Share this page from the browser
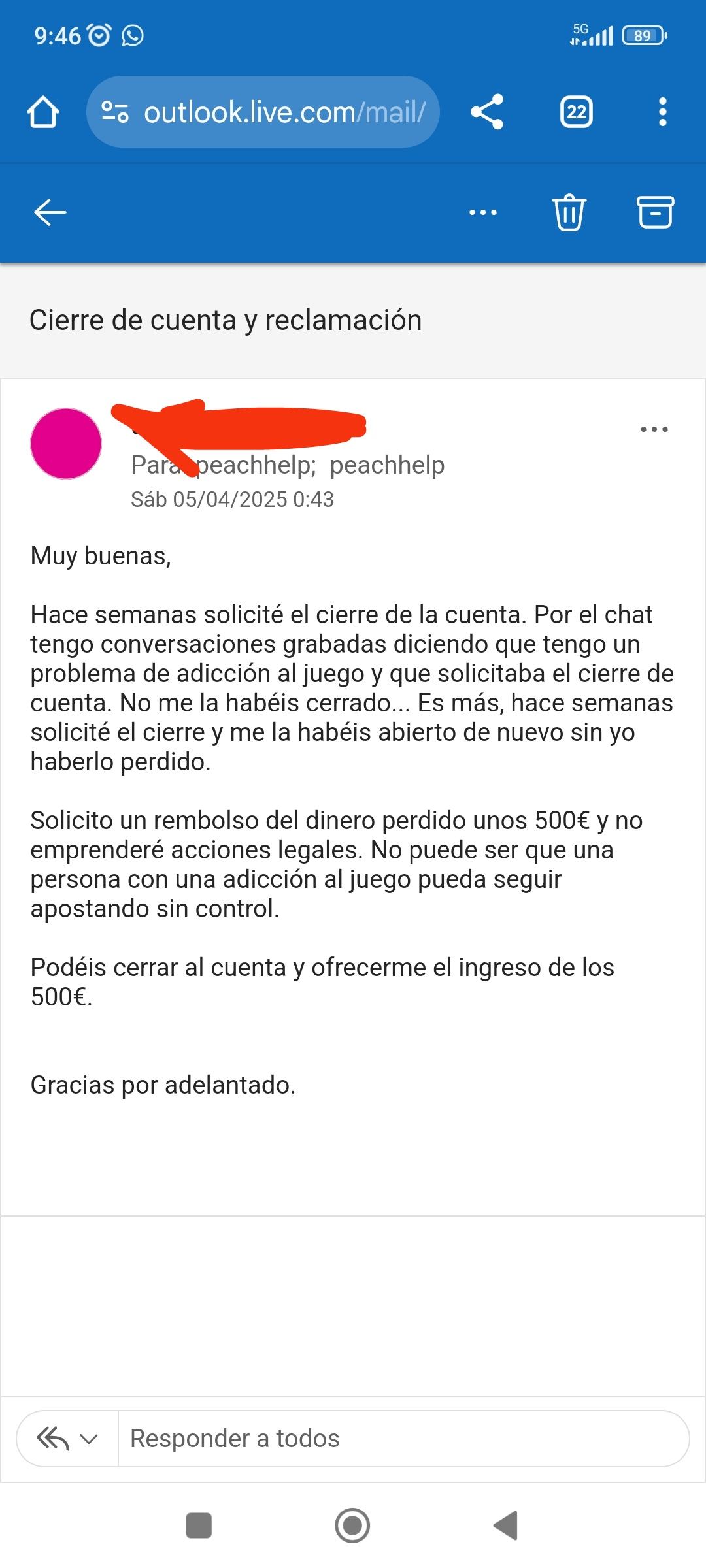Image resolution: width=706 pixels, height=1568 pixels. click(487, 112)
